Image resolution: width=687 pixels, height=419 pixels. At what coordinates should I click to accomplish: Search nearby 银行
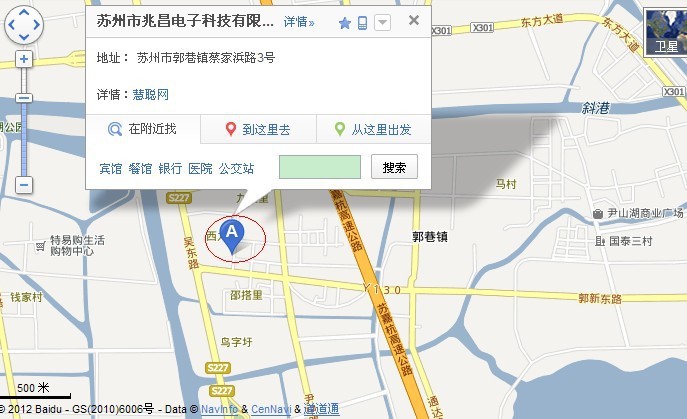[x=170, y=168]
